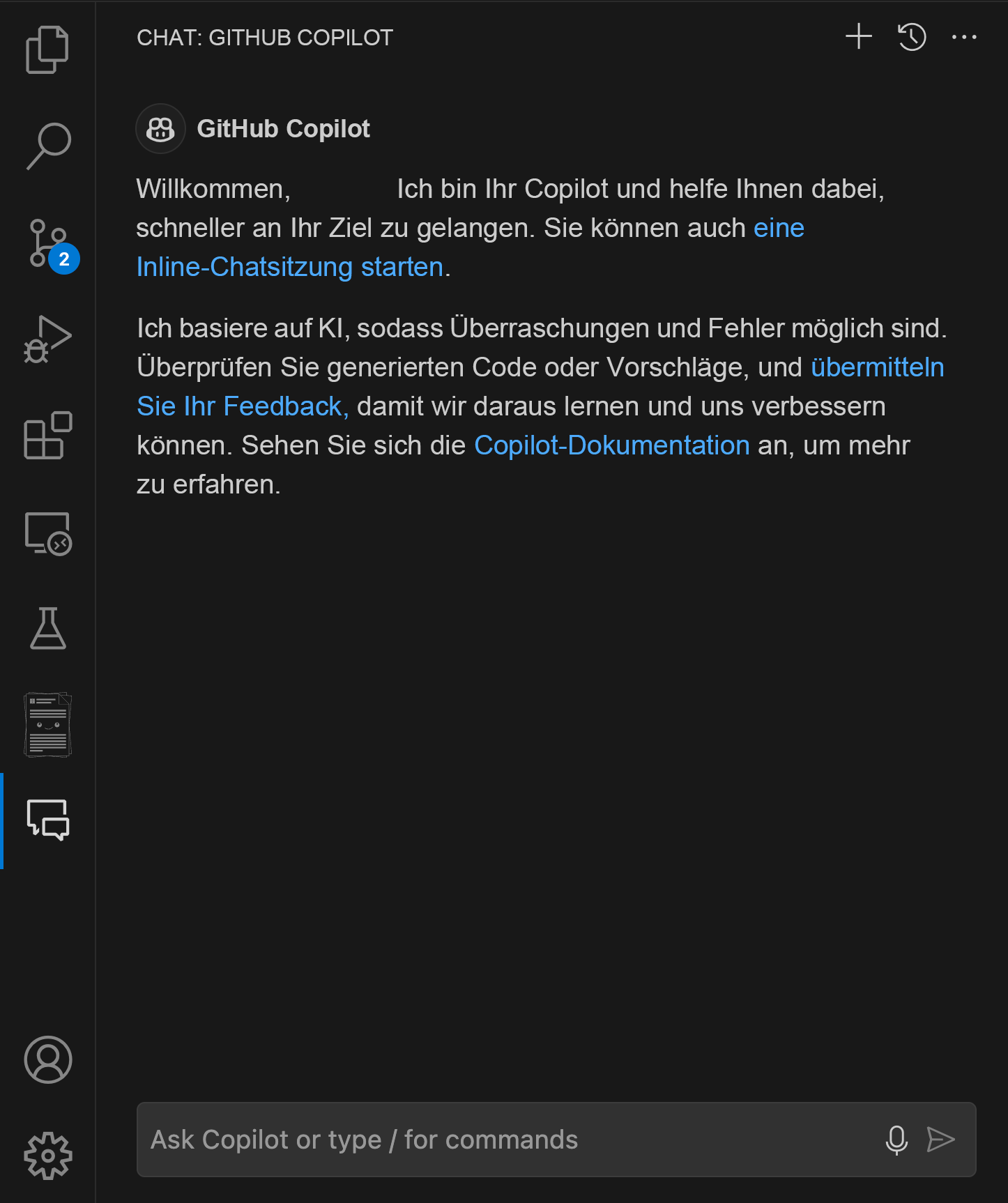
Task: Open the Search view
Action: 47,146
